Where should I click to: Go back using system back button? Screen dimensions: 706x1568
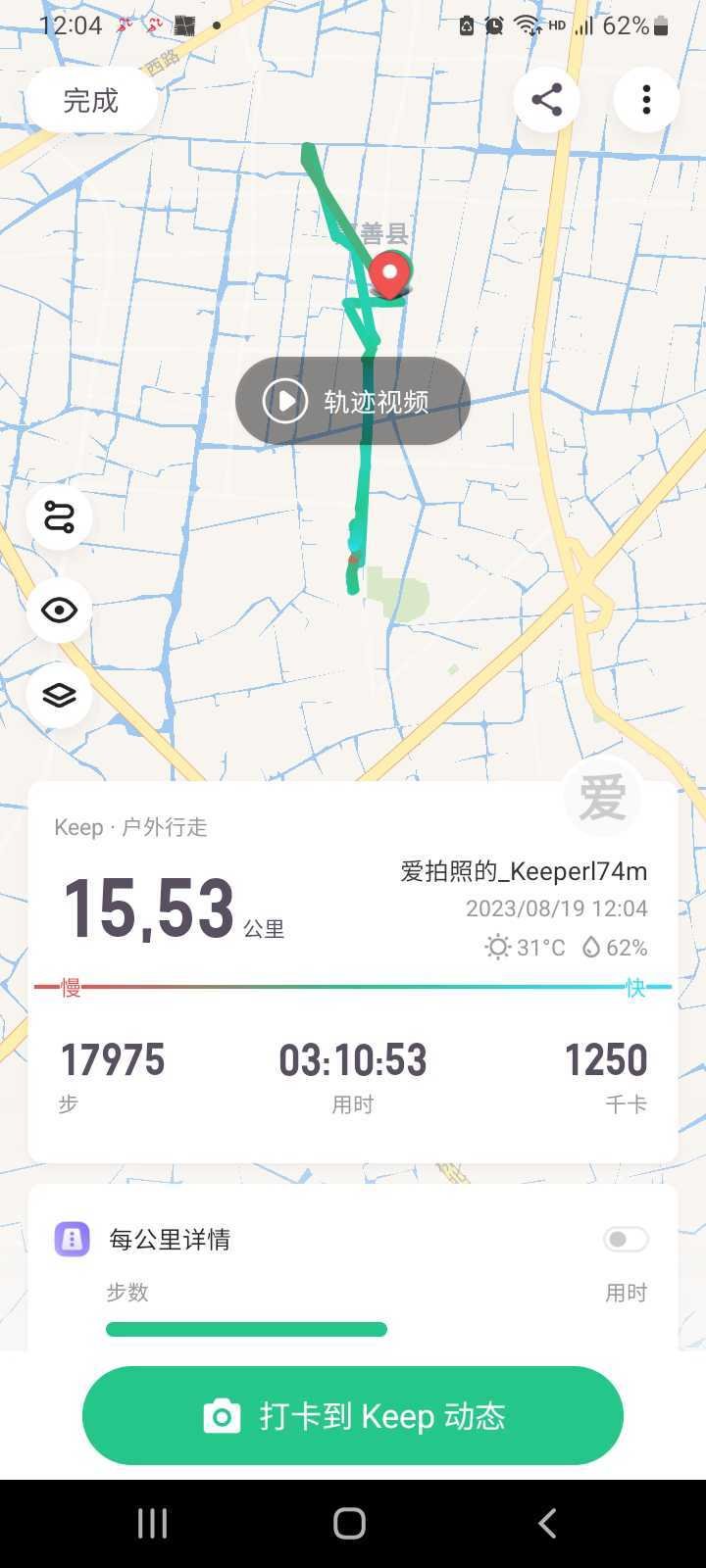click(x=548, y=1523)
